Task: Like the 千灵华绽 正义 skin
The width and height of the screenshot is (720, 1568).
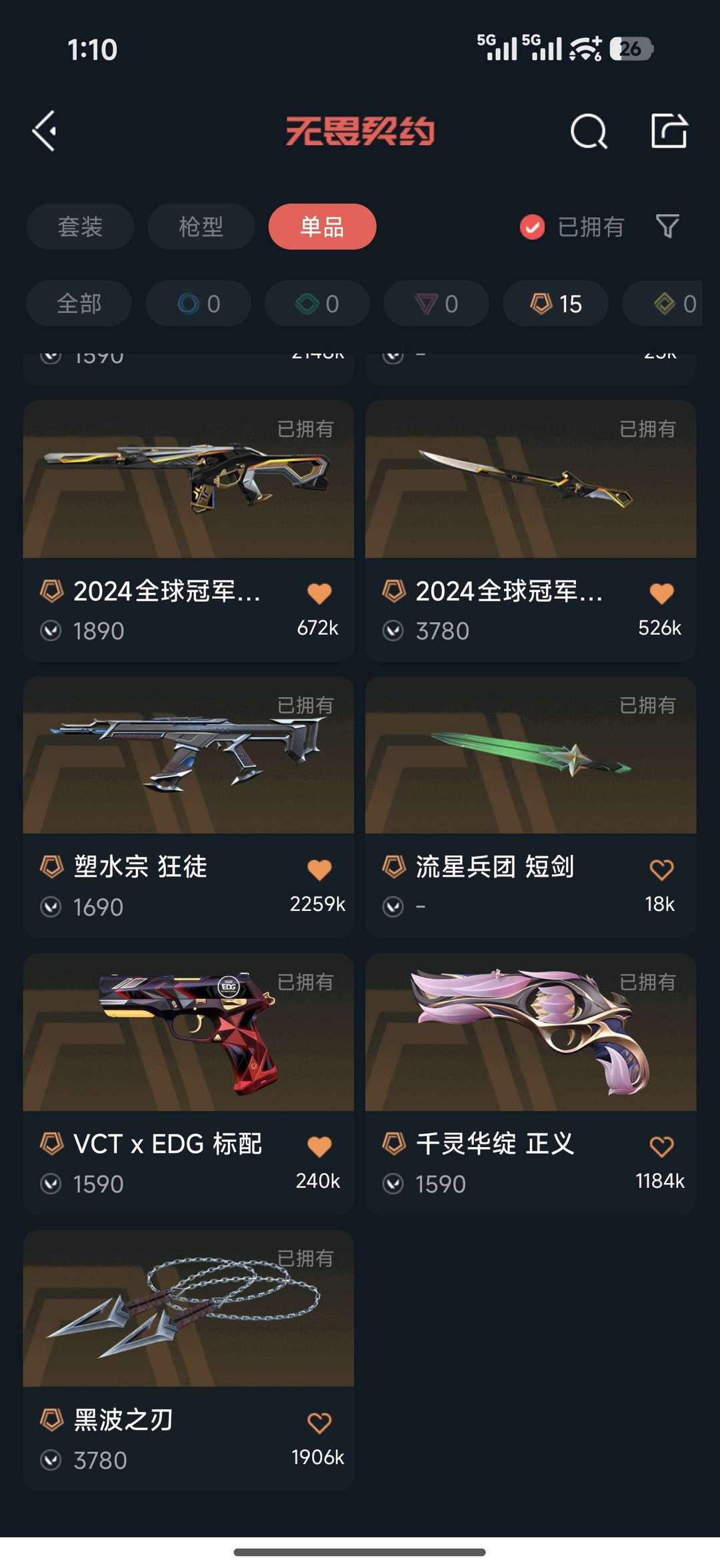Action: [x=661, y=1146]
